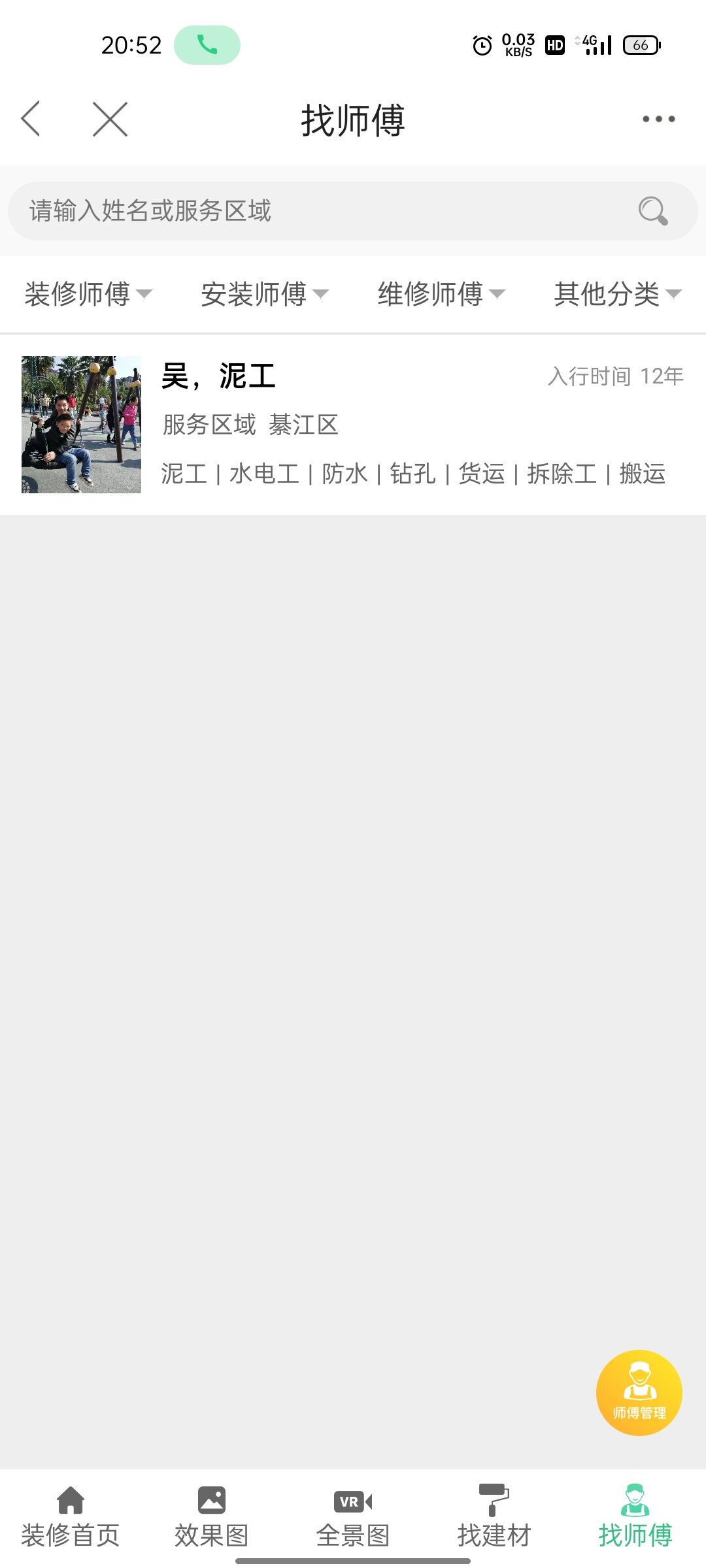The height and width of the screenshot is (1568, 706).
Task: Switch to the 装修首页 tab
Action: coord(71,1516)
